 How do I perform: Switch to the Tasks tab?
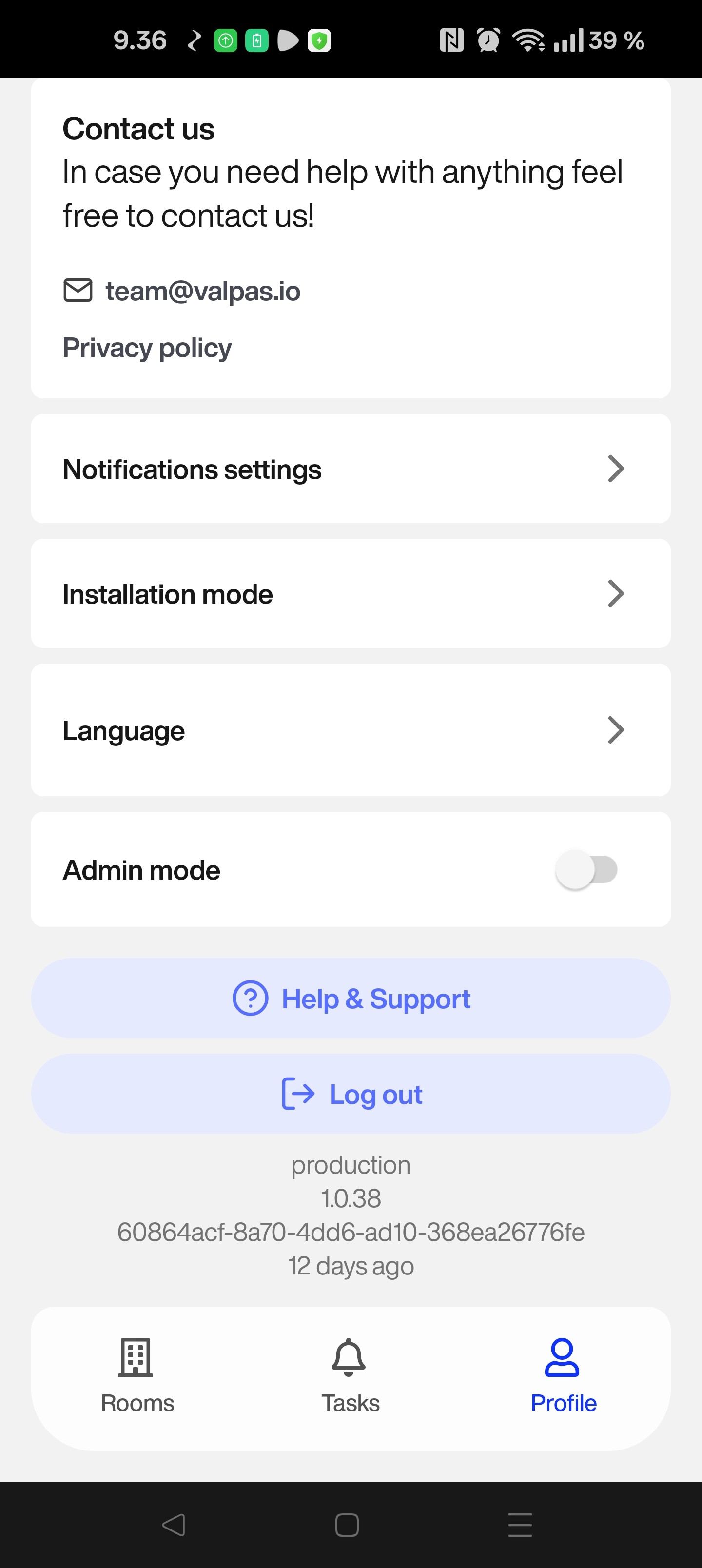click(x=350, y=1375)
